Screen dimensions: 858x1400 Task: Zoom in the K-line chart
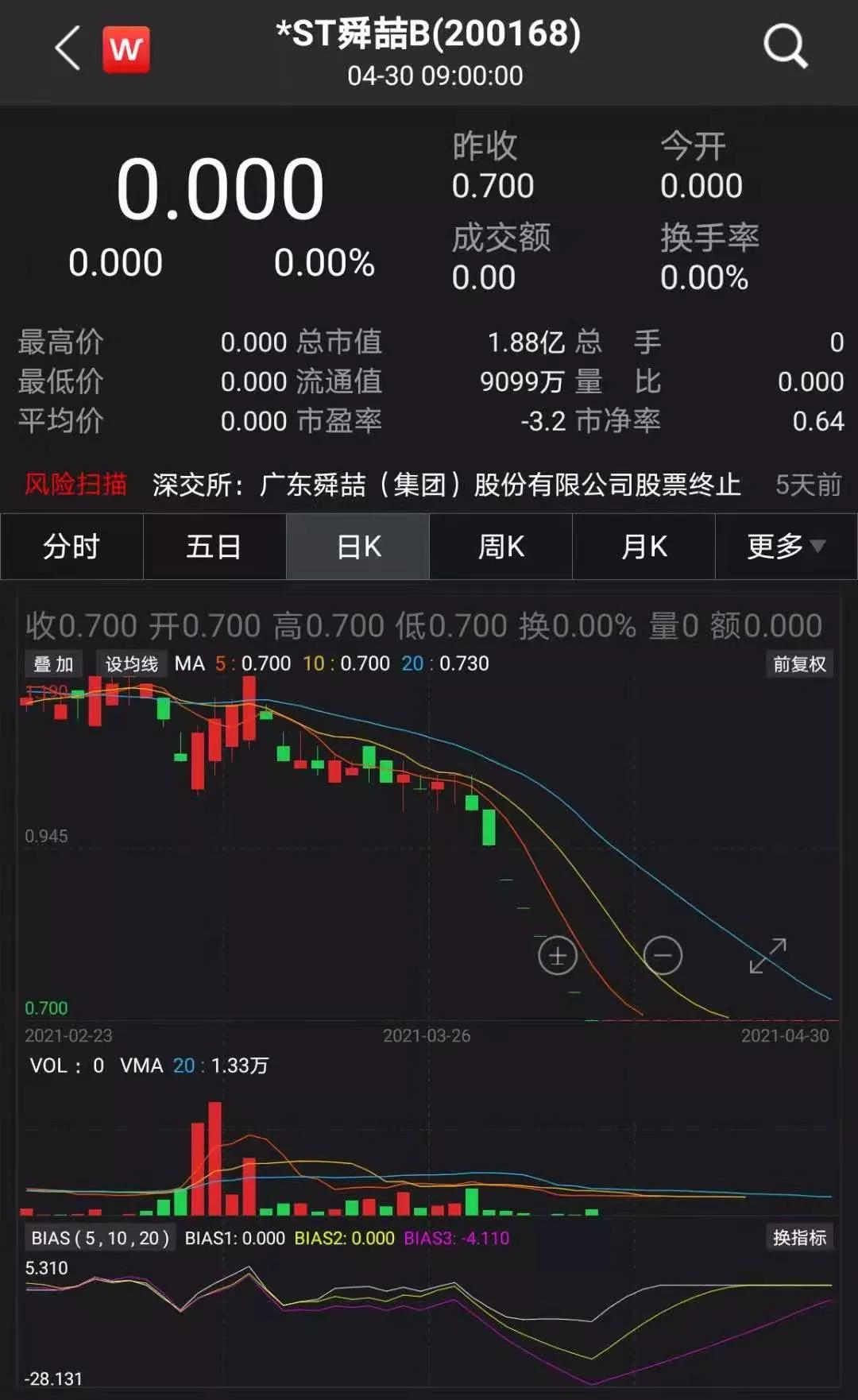558,956
